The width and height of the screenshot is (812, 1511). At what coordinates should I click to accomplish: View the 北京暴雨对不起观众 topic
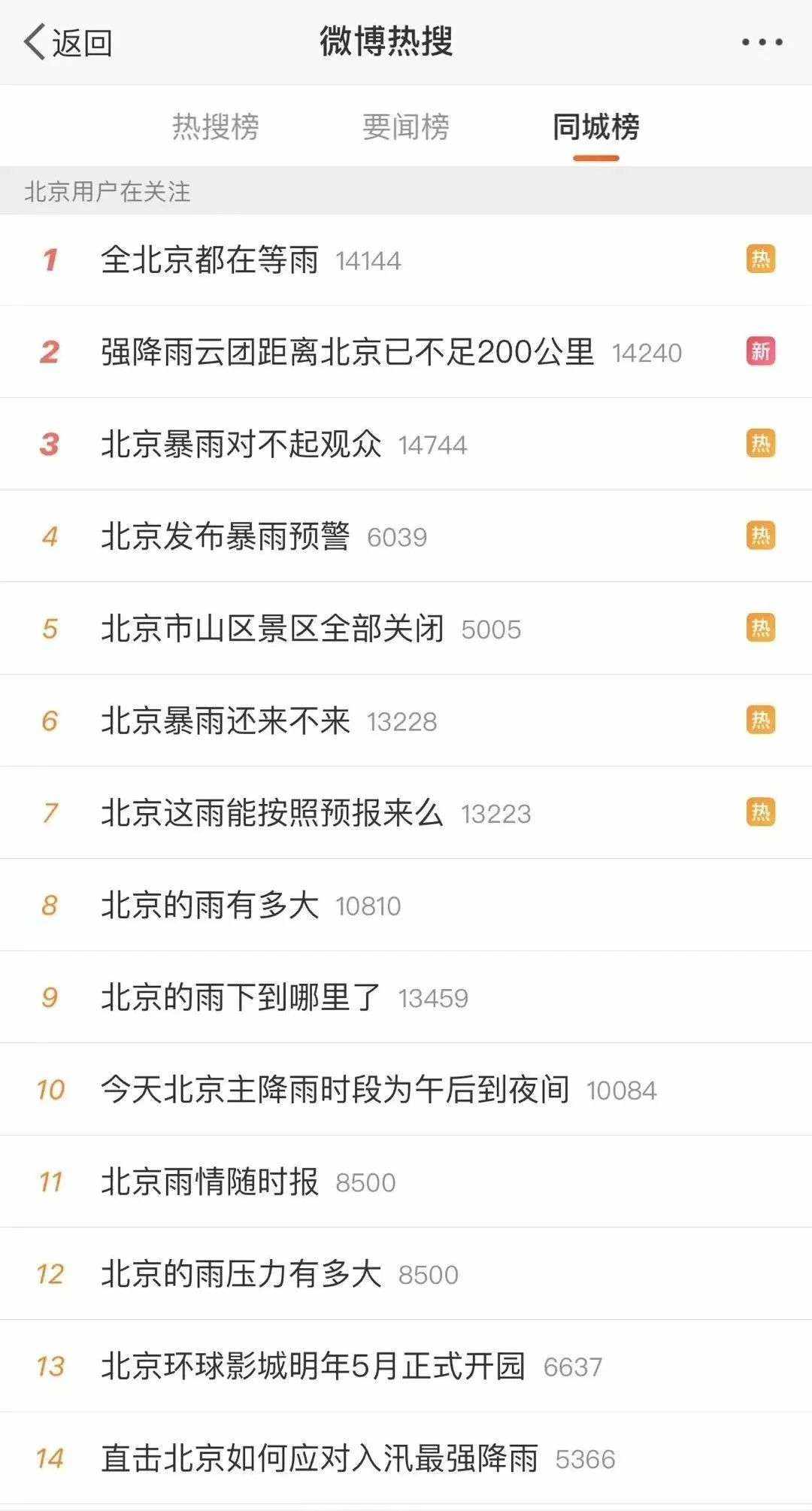pos(241,445)
